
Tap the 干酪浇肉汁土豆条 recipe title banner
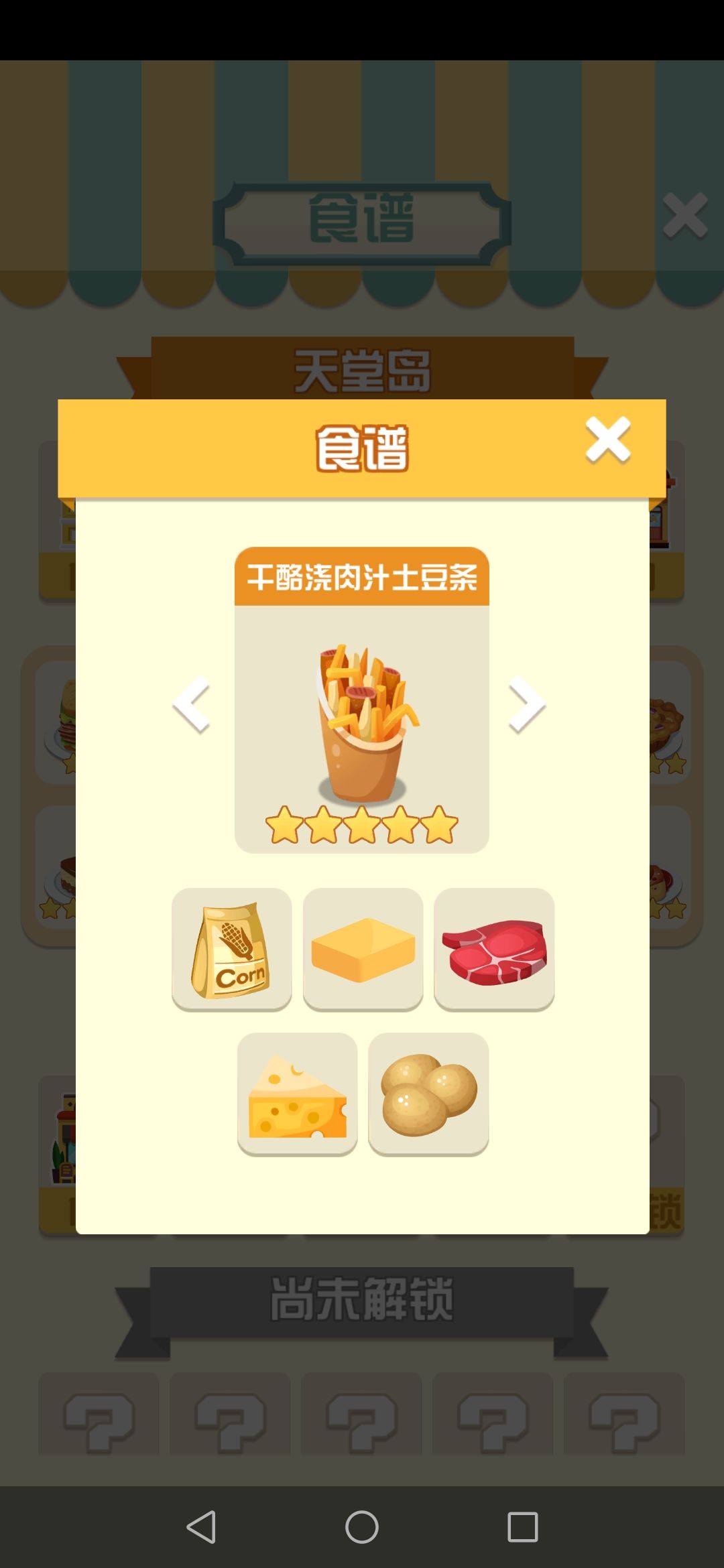[x=362, y=578]
